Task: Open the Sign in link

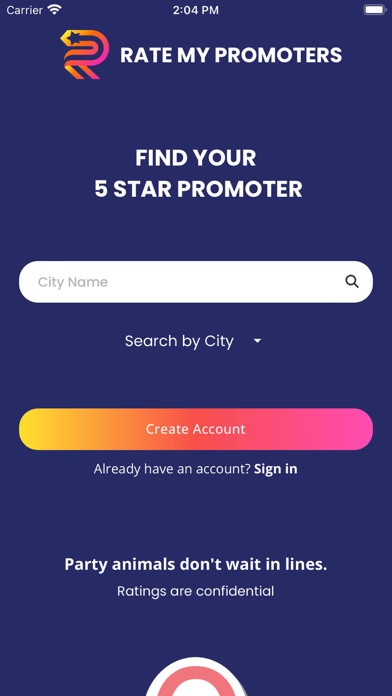Action: (x=276, y=469)
